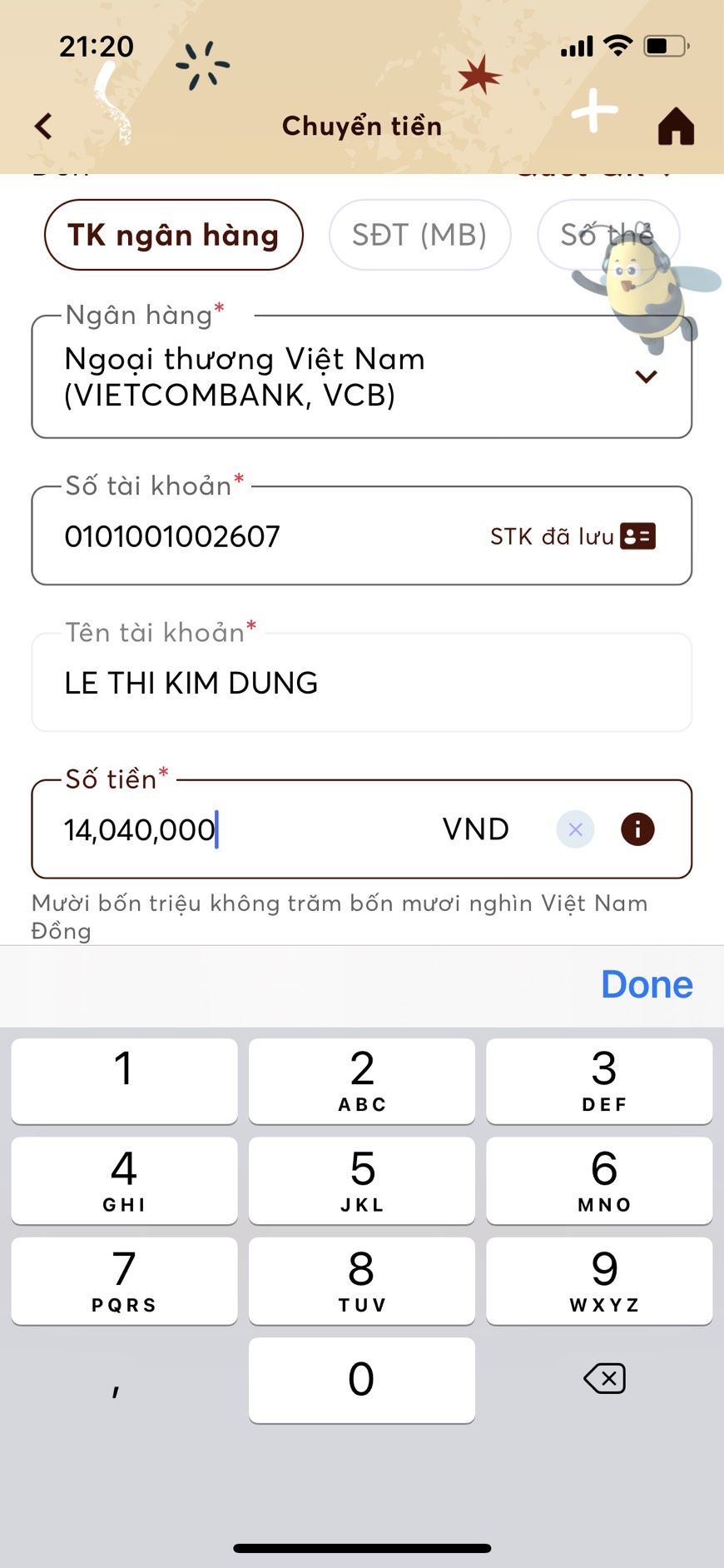Open saved accounts STK đã lưu
724x1568 pixels.
pos(573,536)
